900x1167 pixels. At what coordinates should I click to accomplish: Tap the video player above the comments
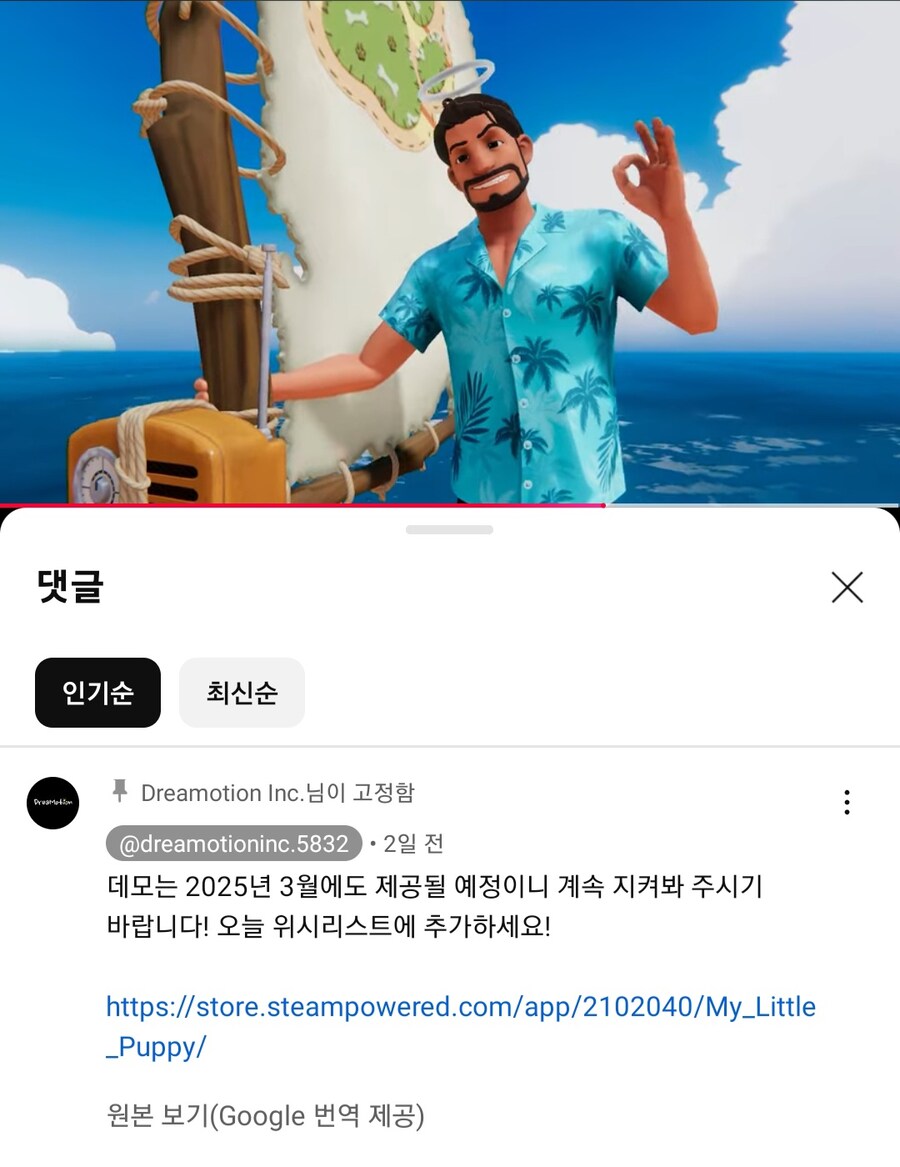pos(450,250)
